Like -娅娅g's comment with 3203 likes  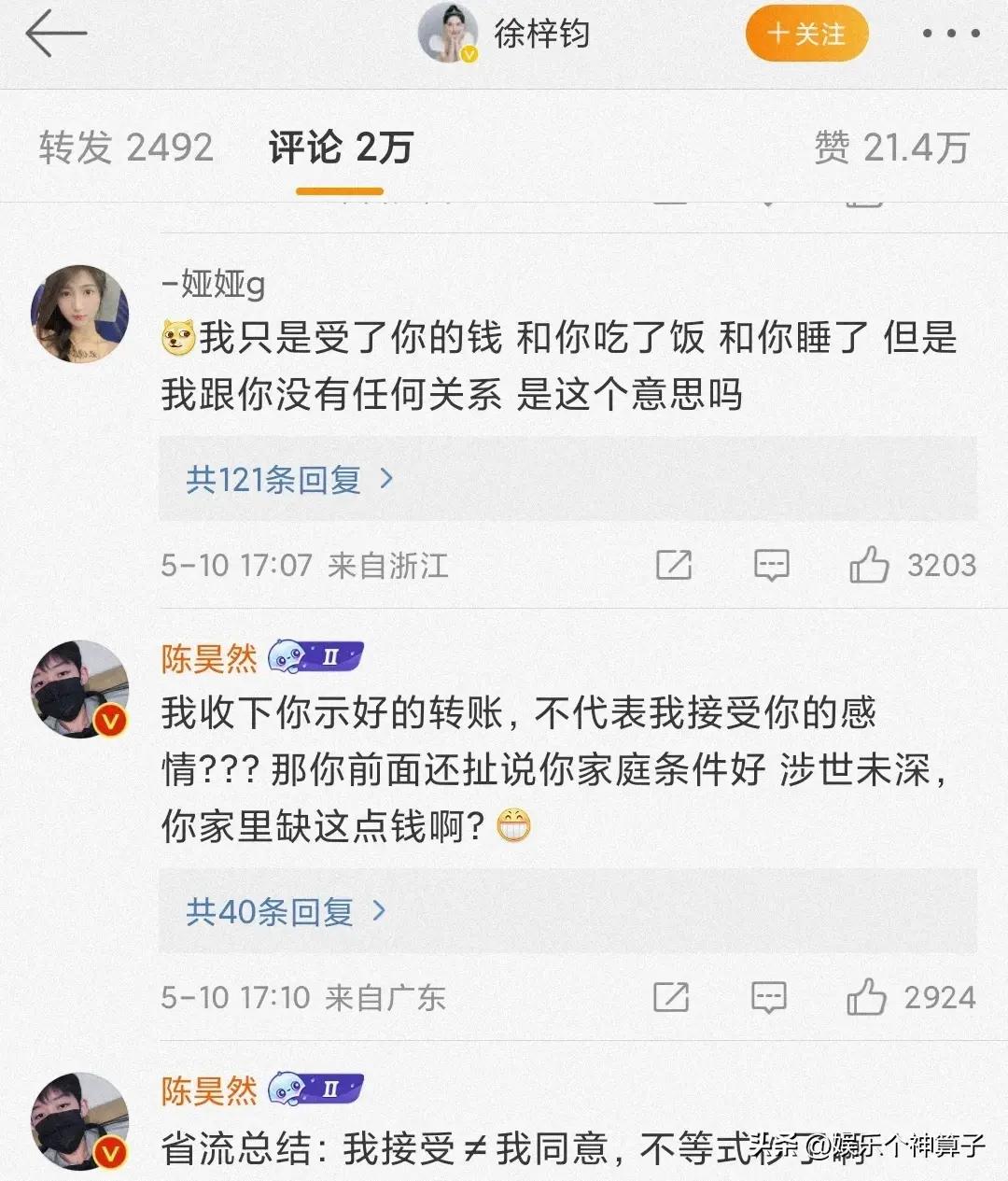(x=869, y=565)
